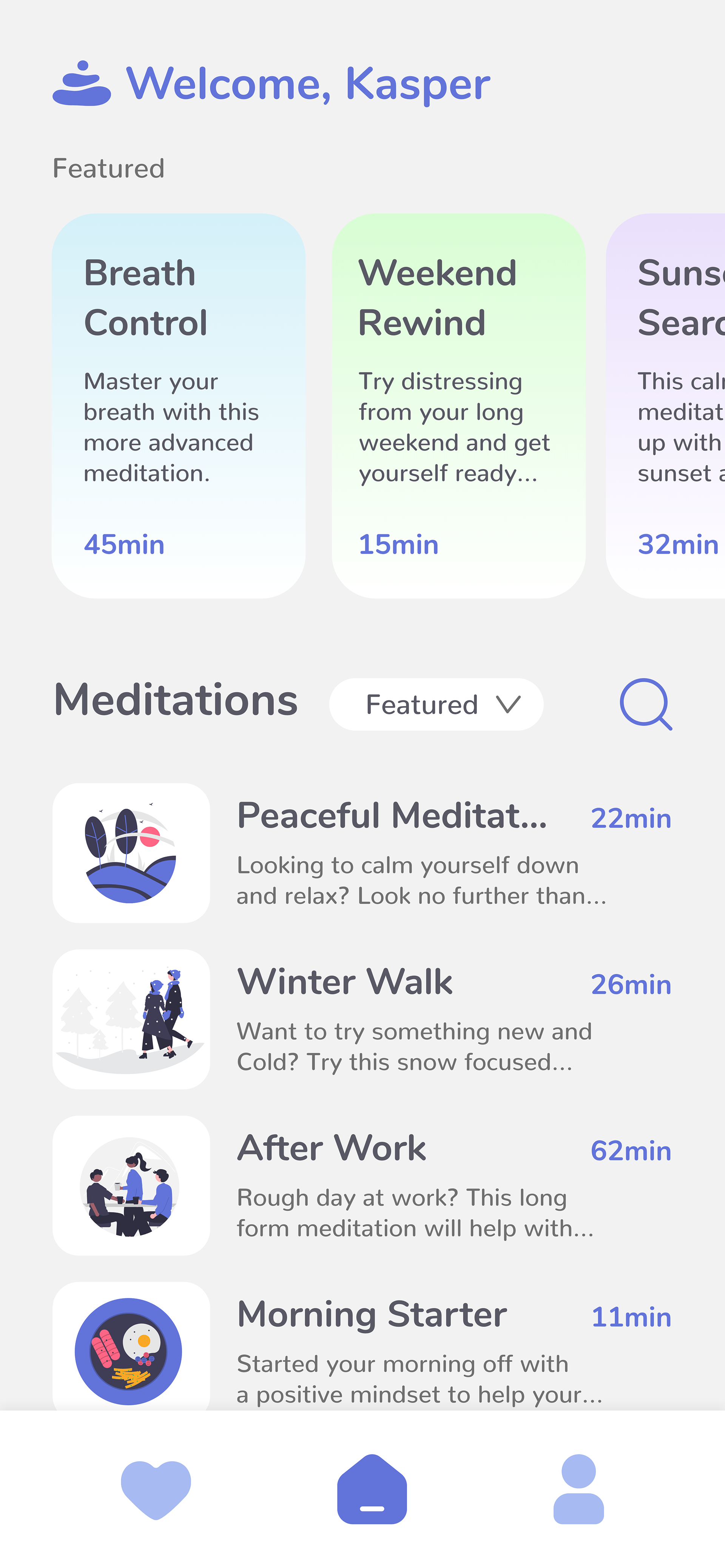Open the meditation search icon
Image resolution: width=725 pixels, height=1568 pixels.
(645, 704)
